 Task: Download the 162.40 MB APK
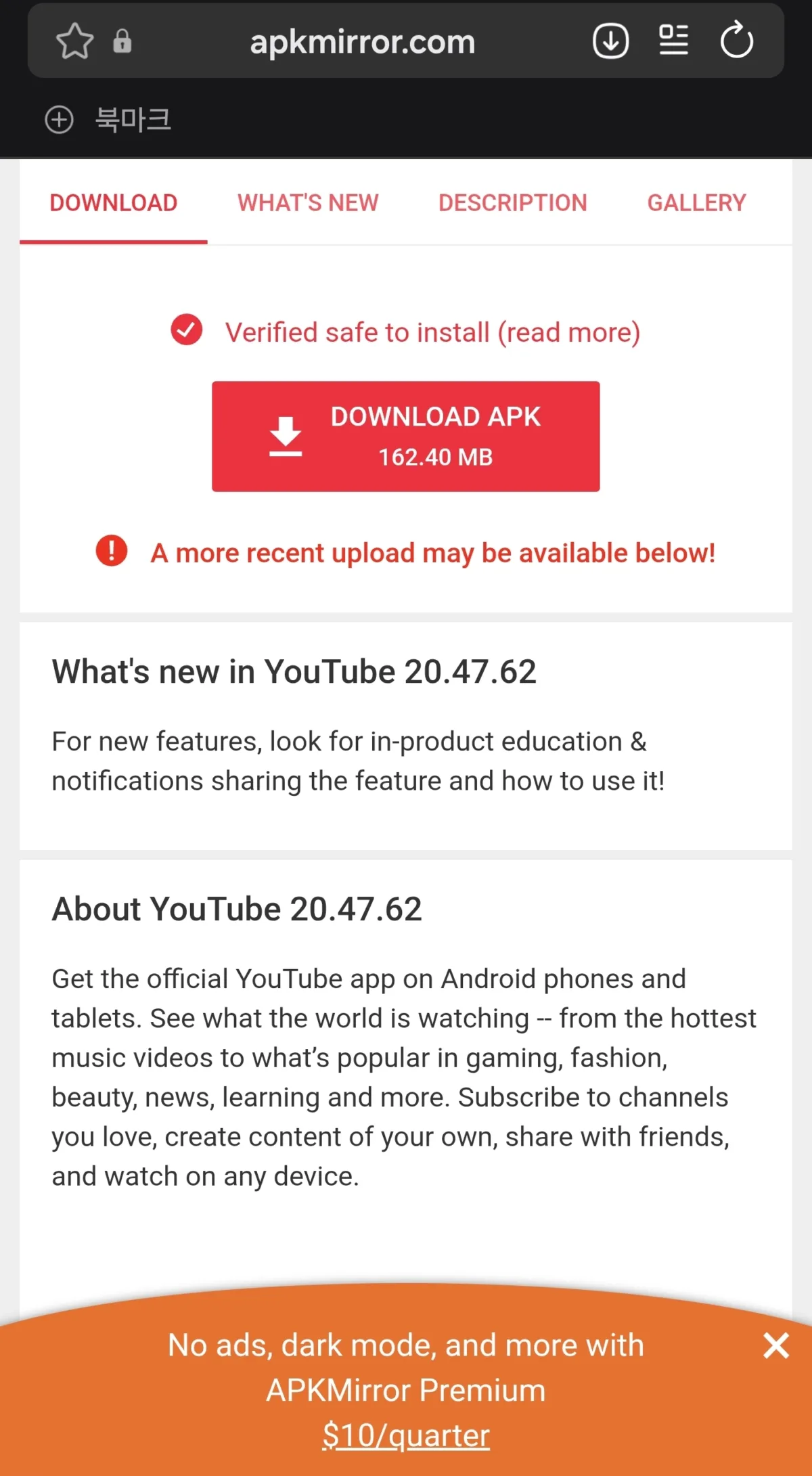(x=406, y=437)
